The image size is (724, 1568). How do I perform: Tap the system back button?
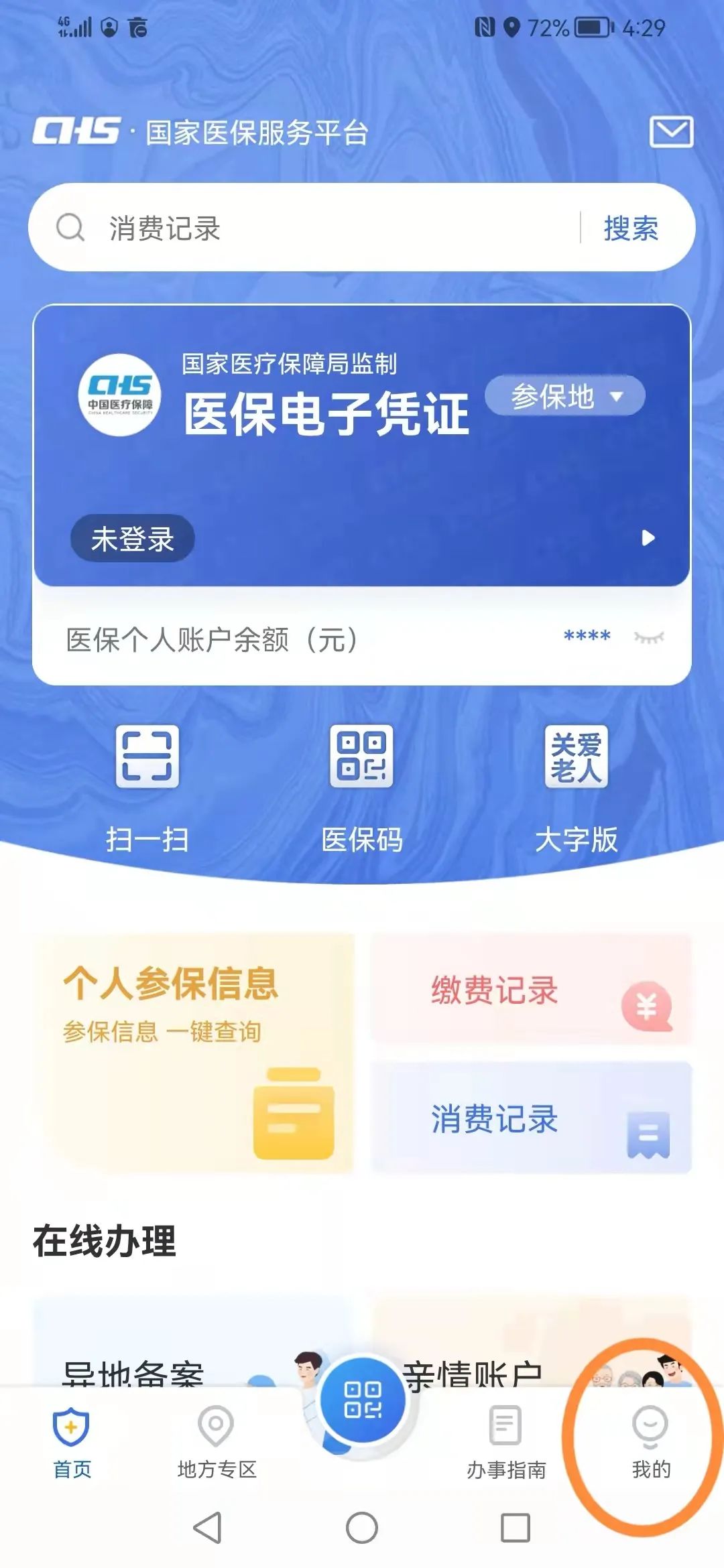(x=207, y=1528)
